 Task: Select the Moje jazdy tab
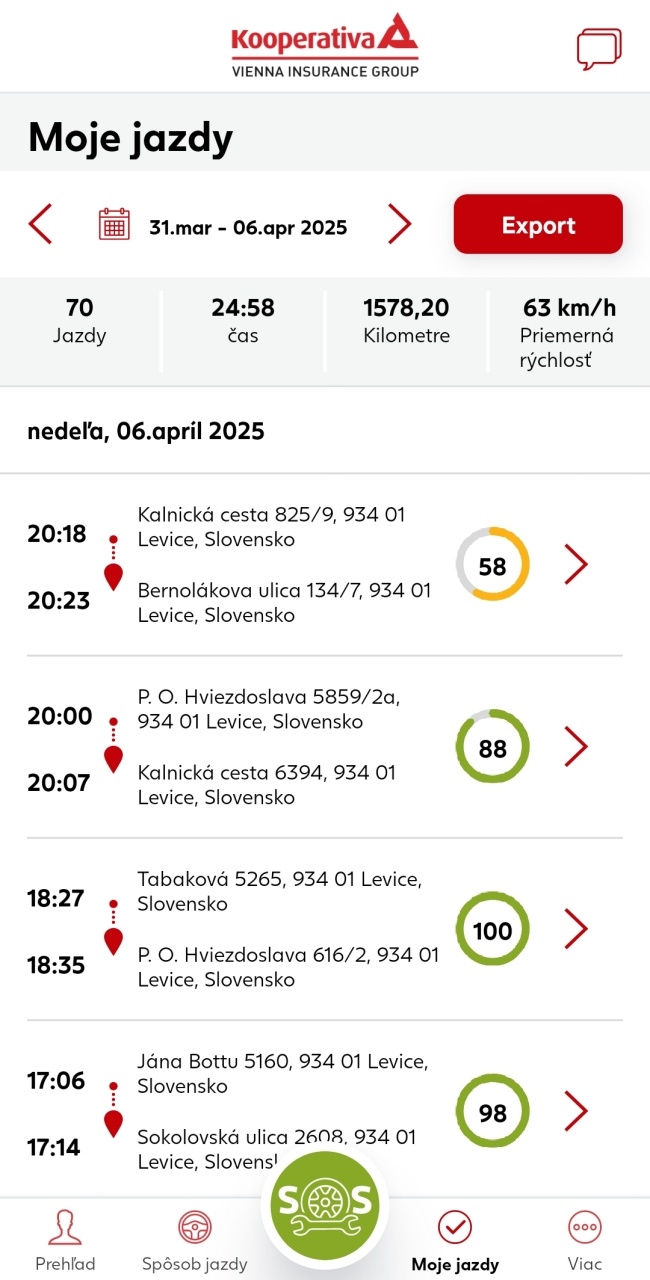point(455,1240)
